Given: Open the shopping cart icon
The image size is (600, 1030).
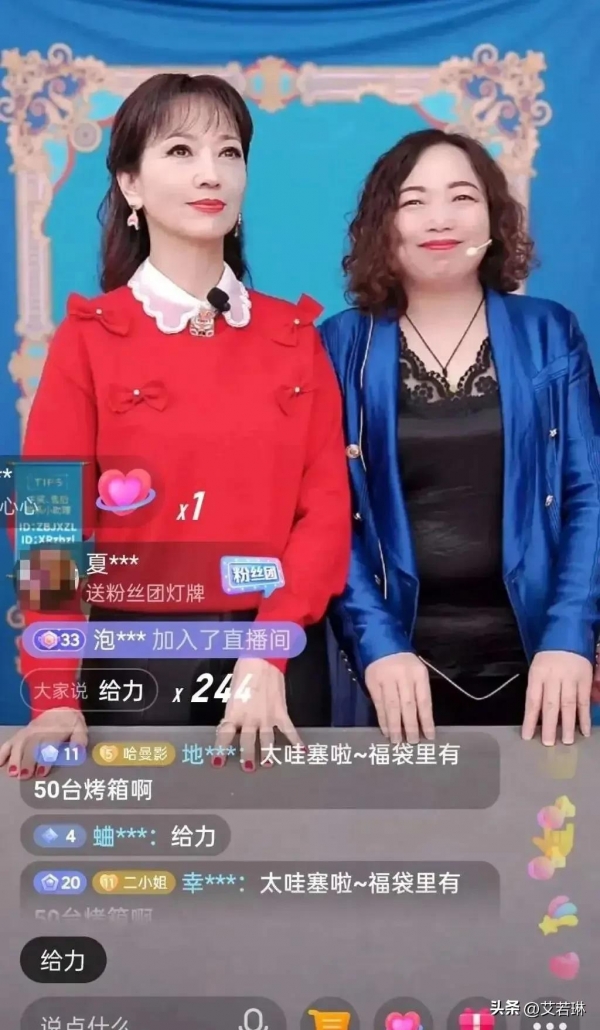Looking at the screenshot, I should [329, 1018].
